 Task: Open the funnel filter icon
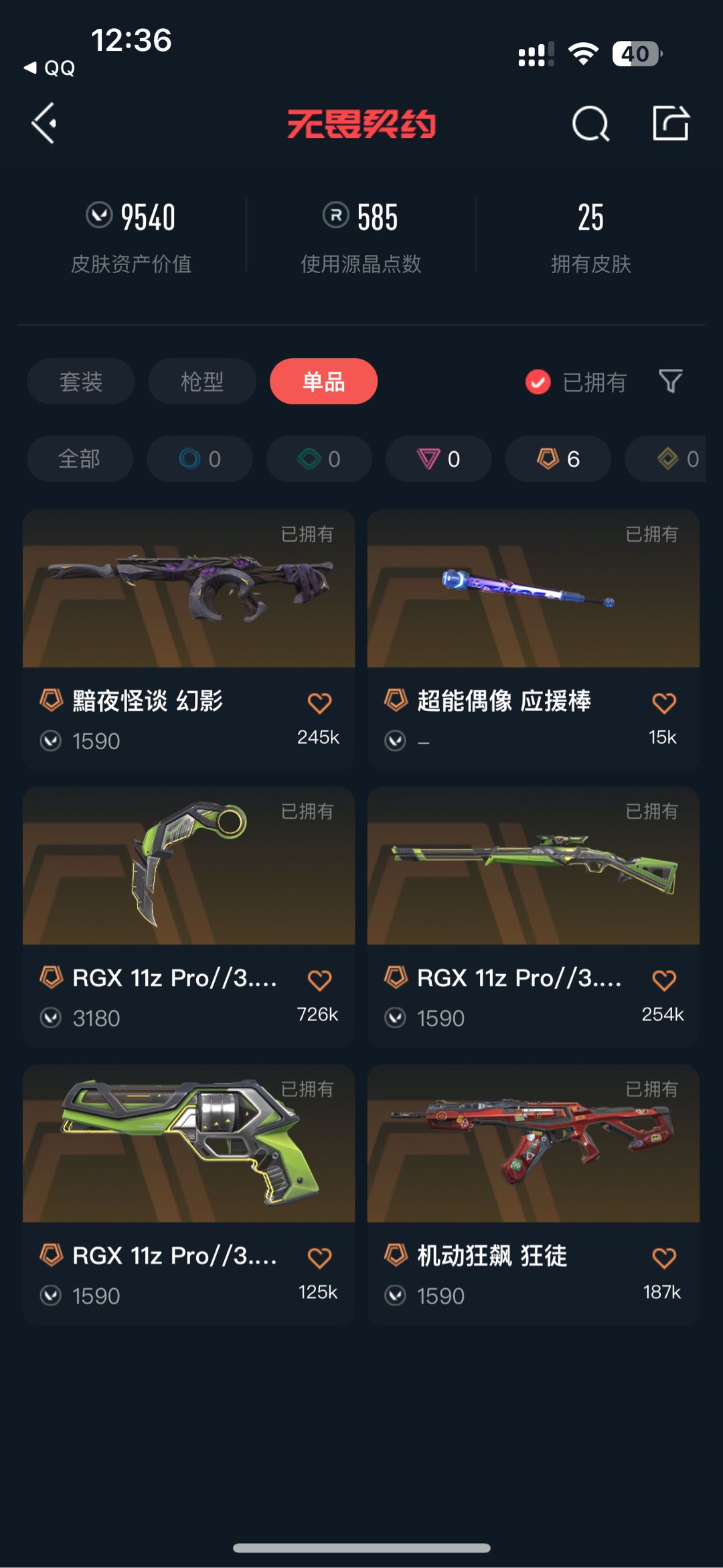[670, 382]
